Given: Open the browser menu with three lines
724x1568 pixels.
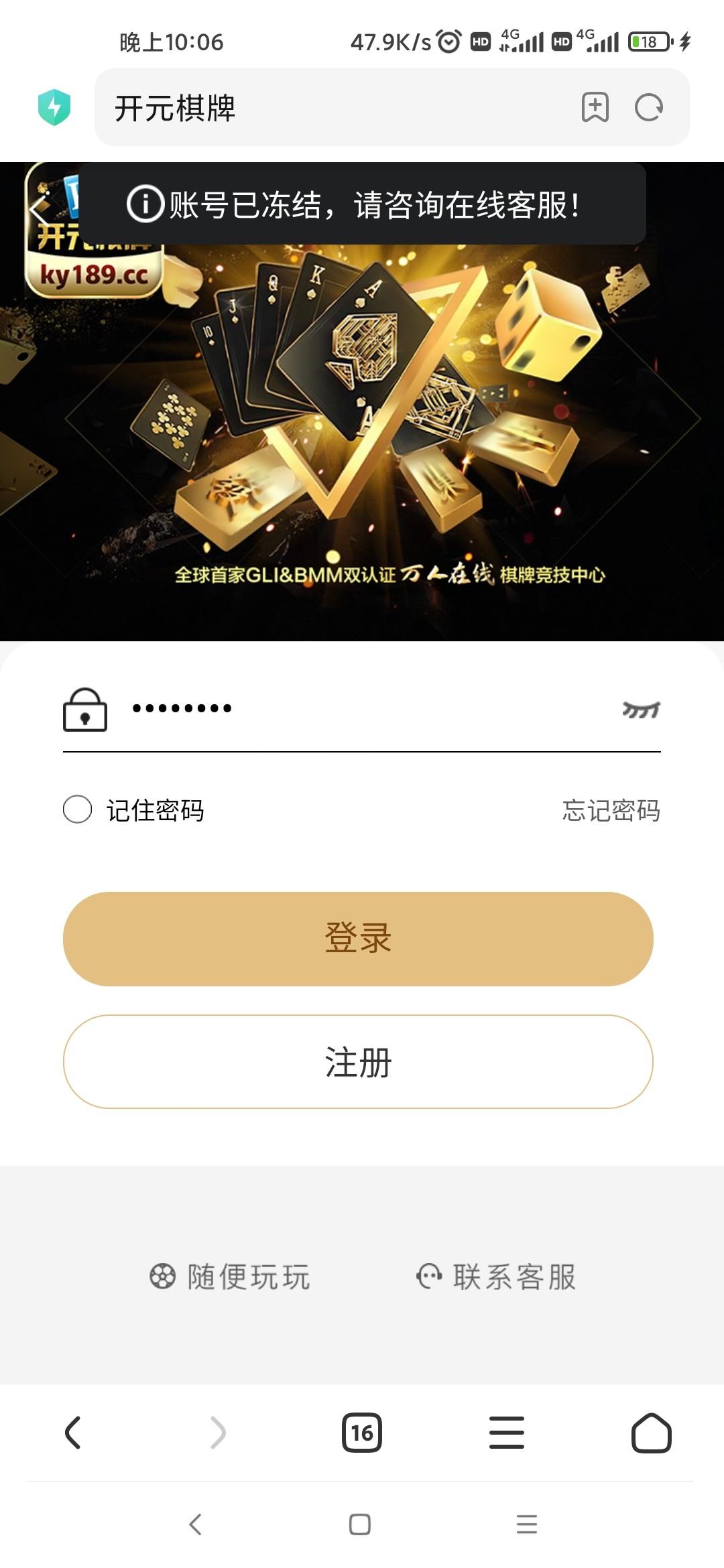Looking at the screenshot, I should (x=507, y=1433).
